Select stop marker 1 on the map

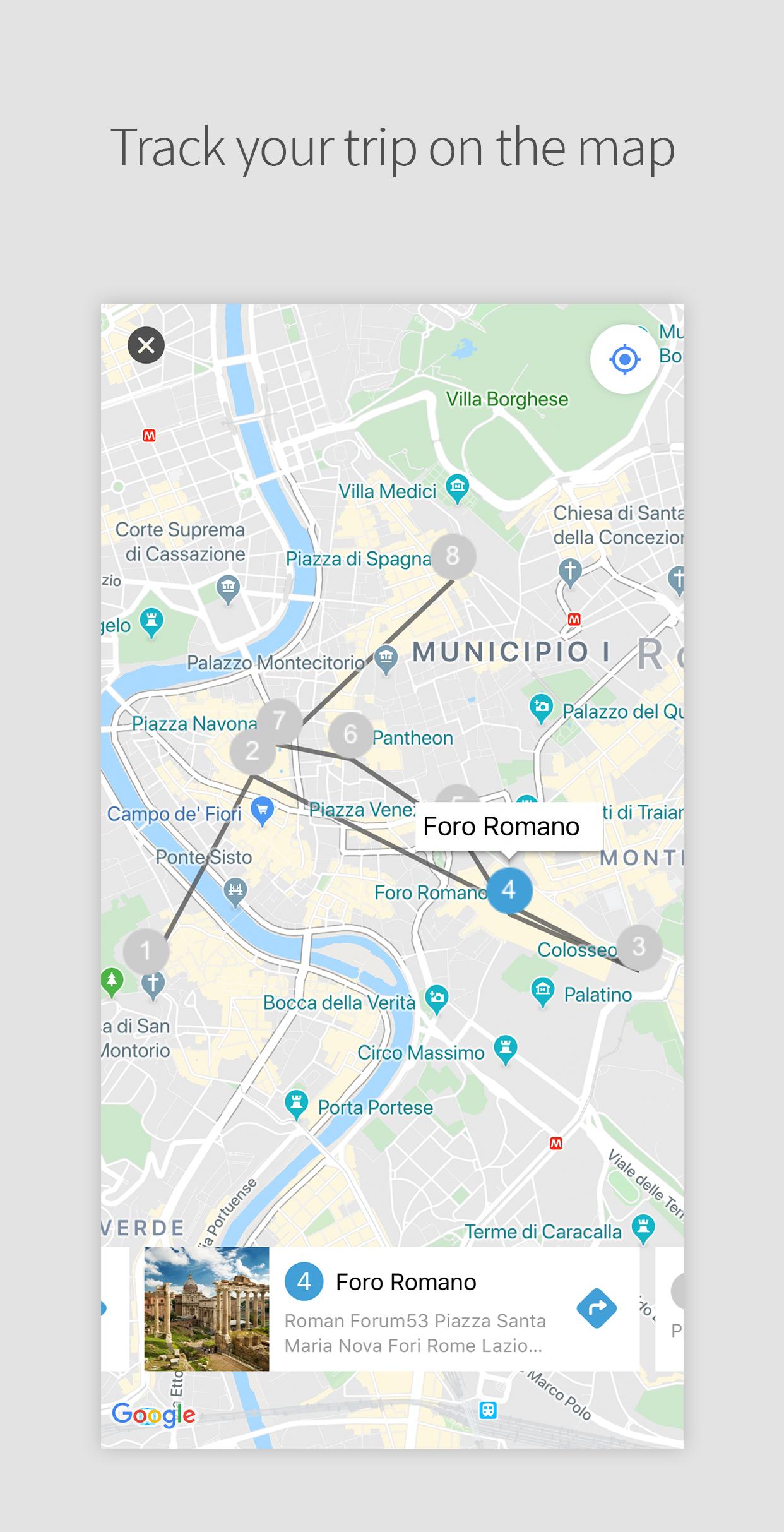coord(146,950)
